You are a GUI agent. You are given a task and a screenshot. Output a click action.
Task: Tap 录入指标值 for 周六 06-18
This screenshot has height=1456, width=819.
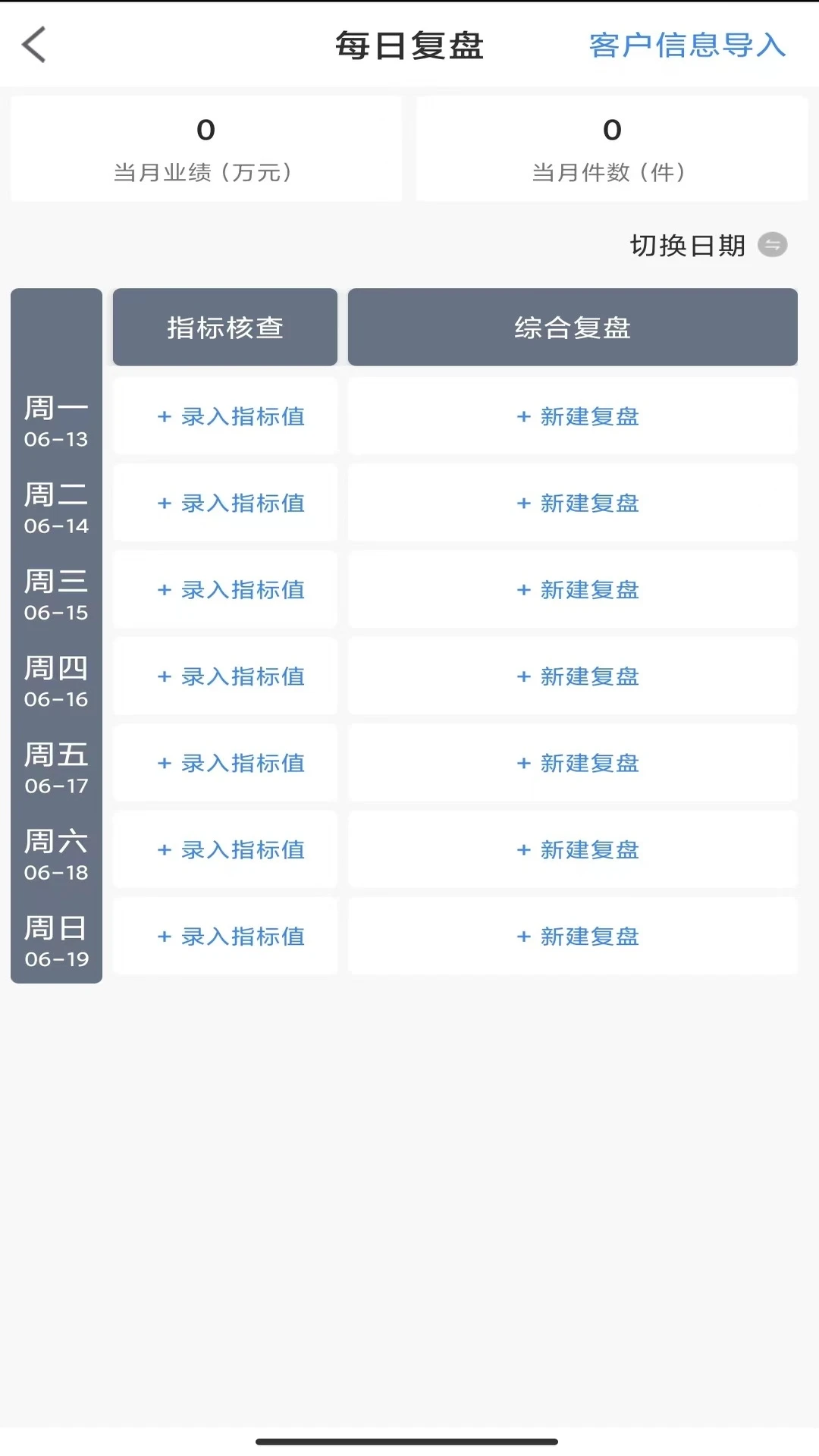pos(231,849)
